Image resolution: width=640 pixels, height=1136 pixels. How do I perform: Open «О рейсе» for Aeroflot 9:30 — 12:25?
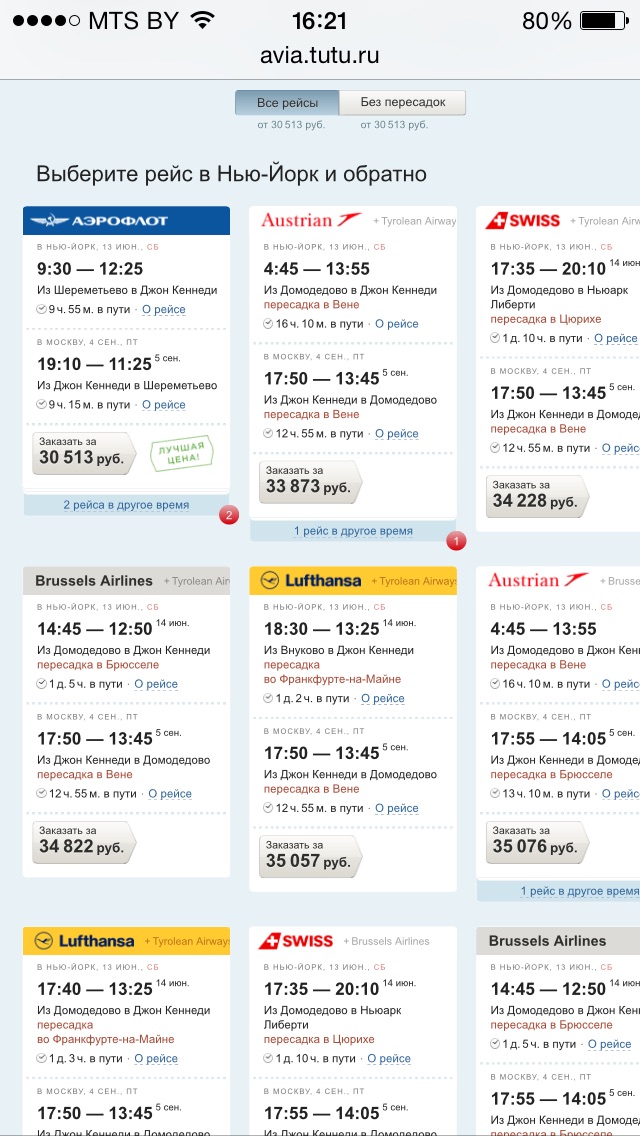tap(163, 310)
